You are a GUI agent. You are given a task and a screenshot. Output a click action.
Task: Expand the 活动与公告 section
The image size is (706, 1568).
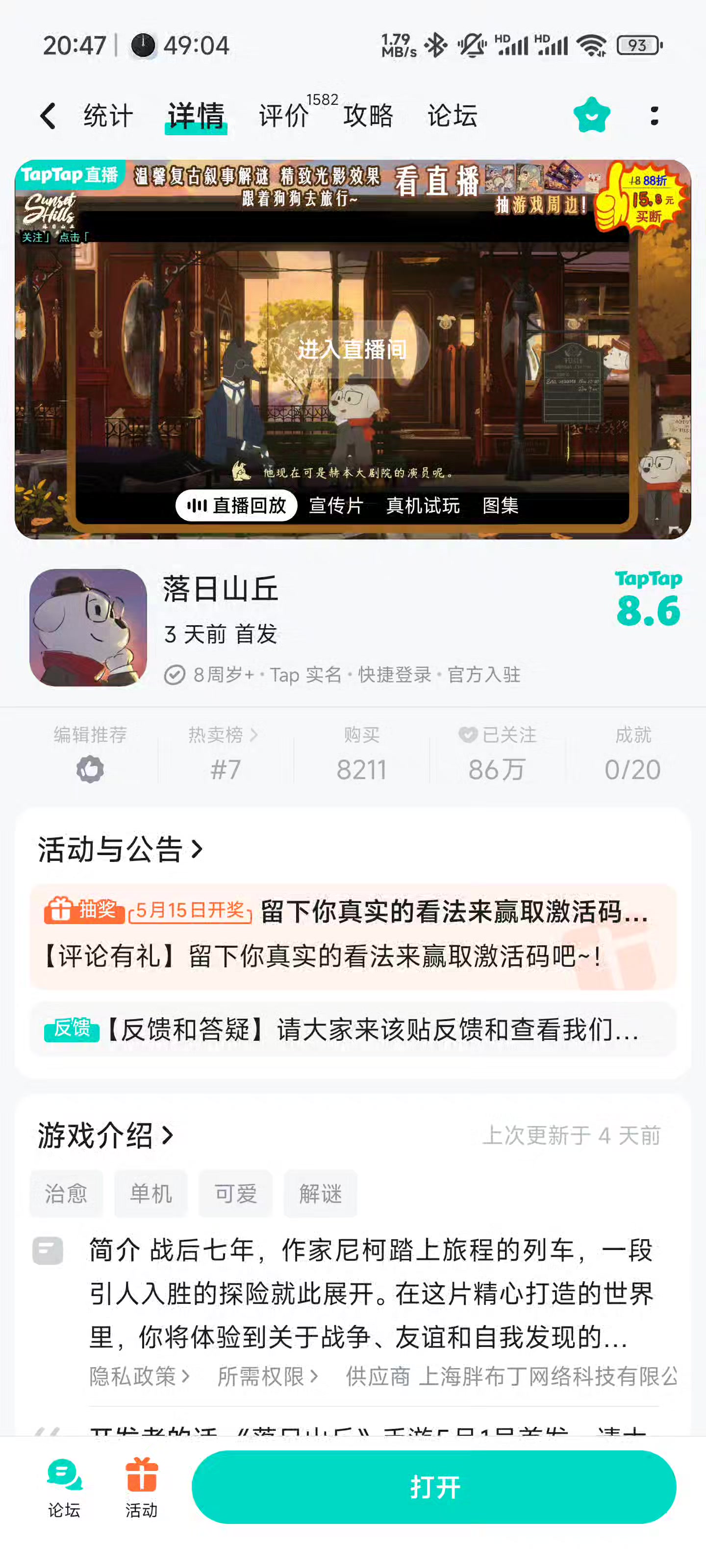[121, 849]
